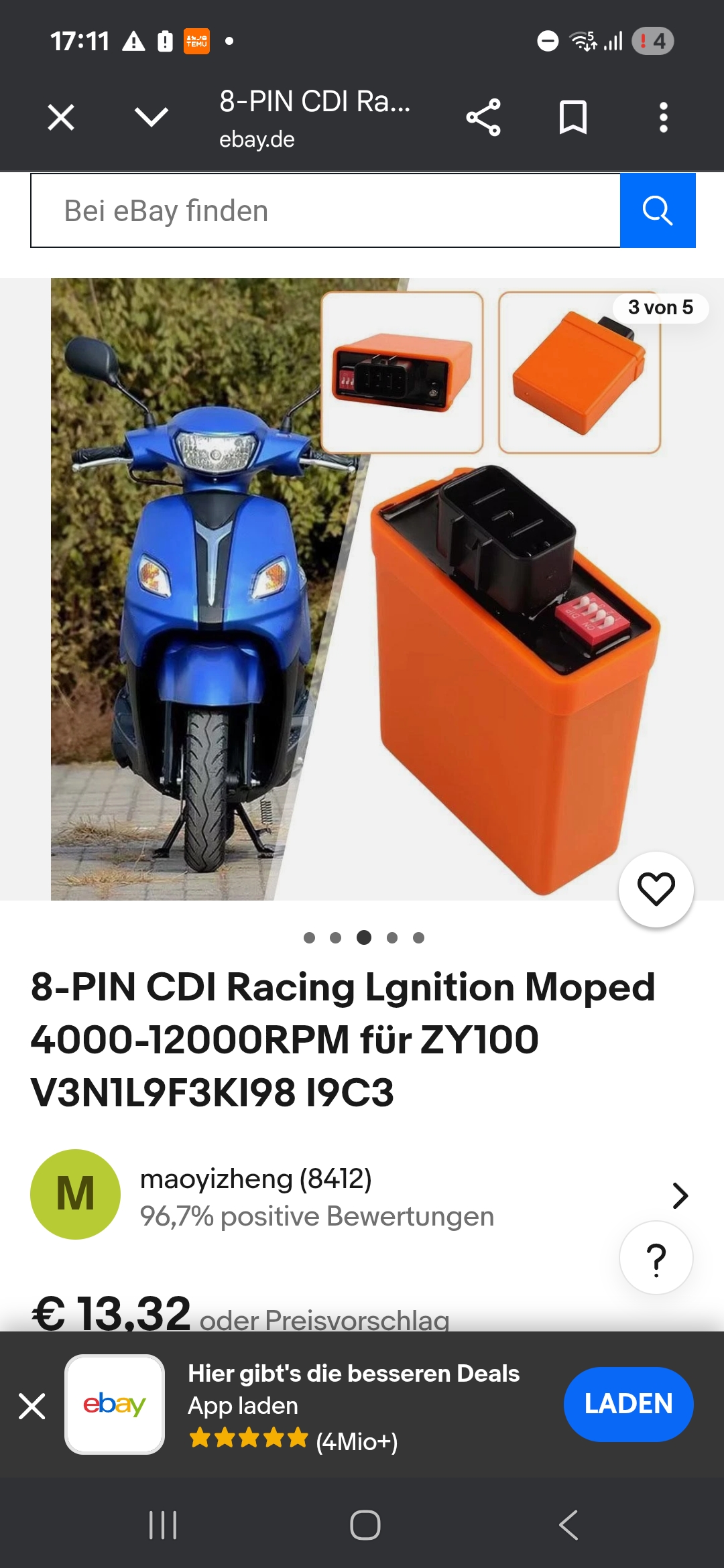Open the browser overflow menu

coord(663,118)
